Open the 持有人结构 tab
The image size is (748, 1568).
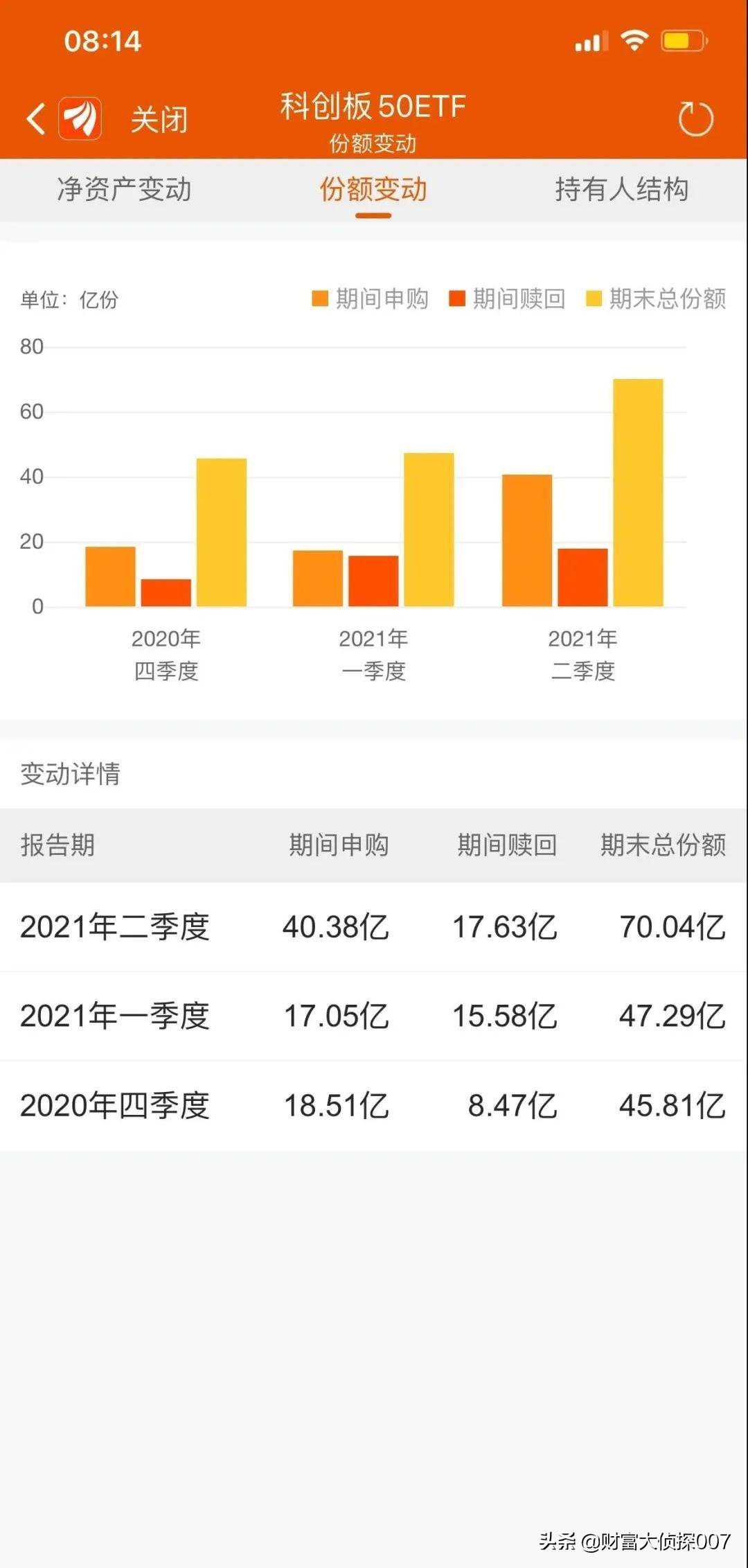(621, 189)
